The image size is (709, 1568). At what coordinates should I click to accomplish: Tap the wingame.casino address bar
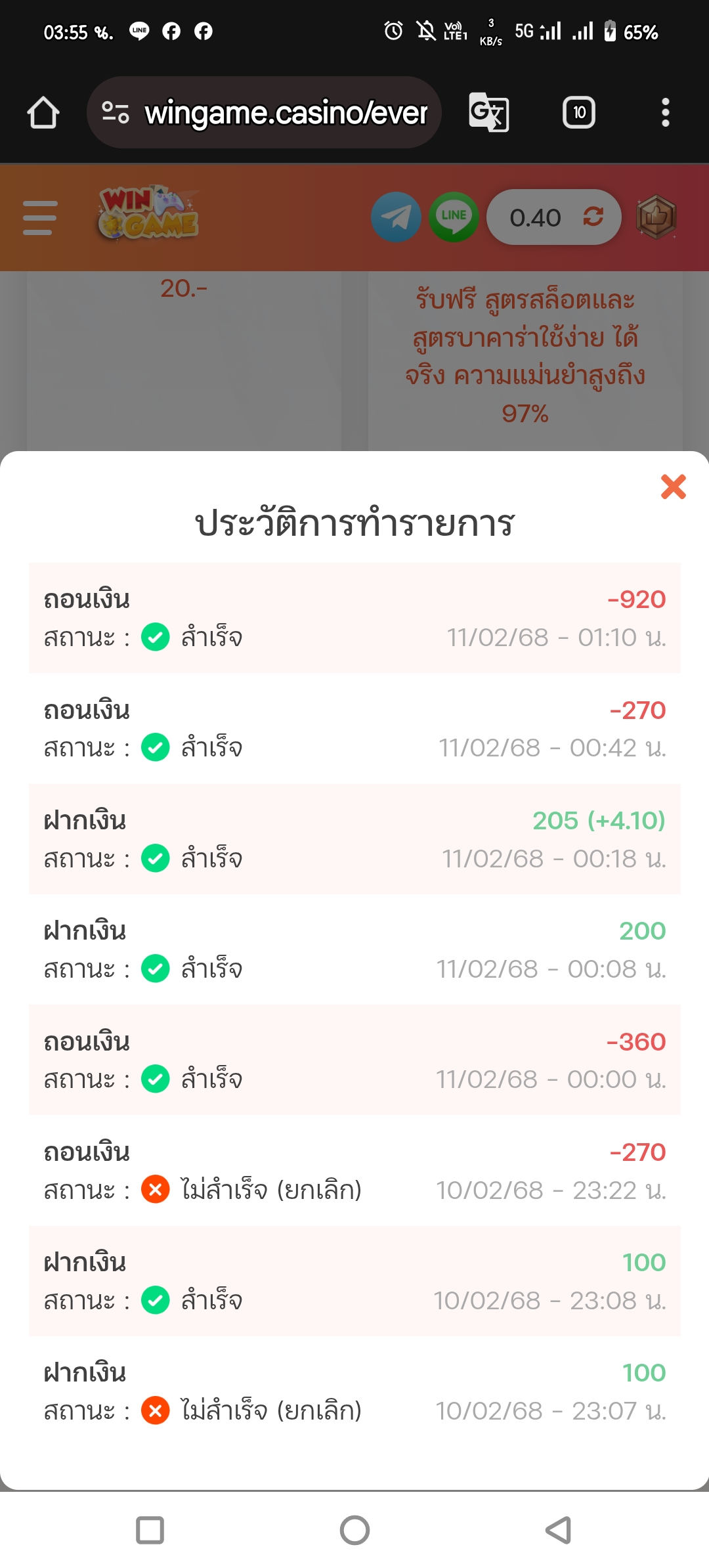tap(264, 112)
